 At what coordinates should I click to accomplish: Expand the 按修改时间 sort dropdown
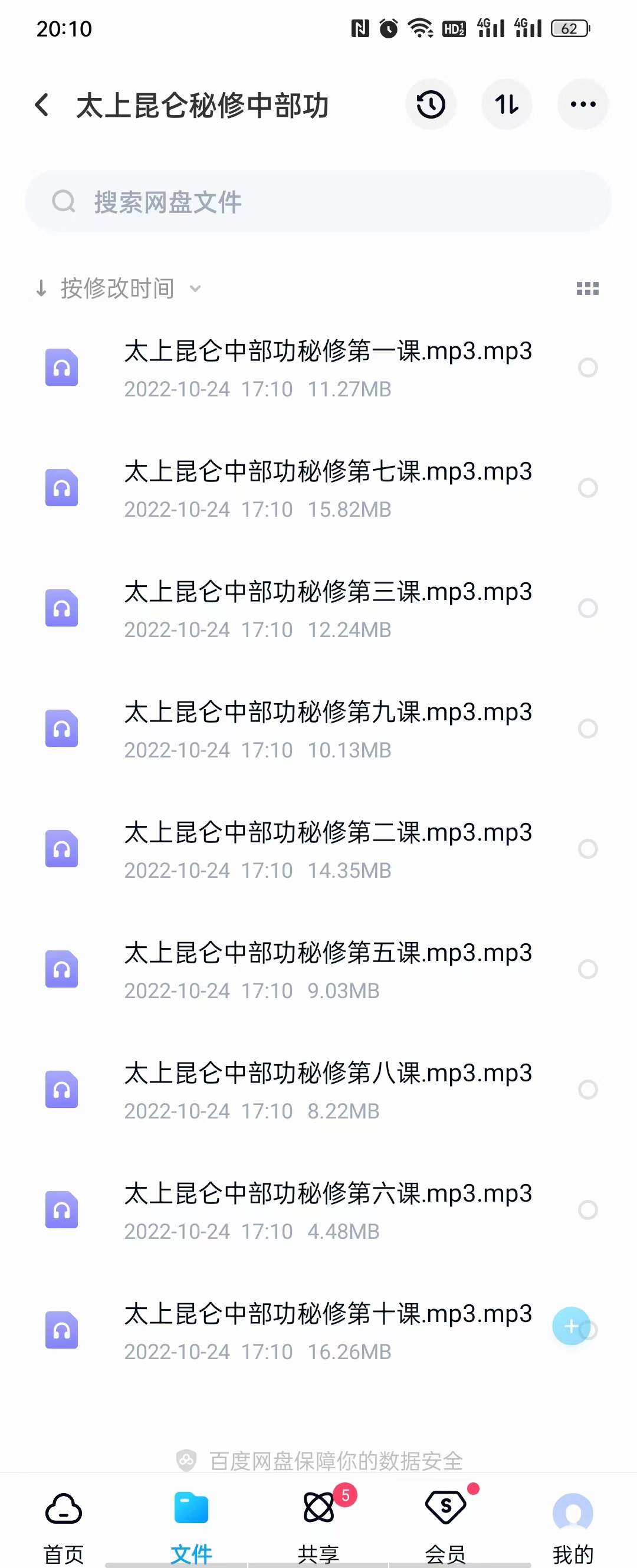(x=119, y=288)
